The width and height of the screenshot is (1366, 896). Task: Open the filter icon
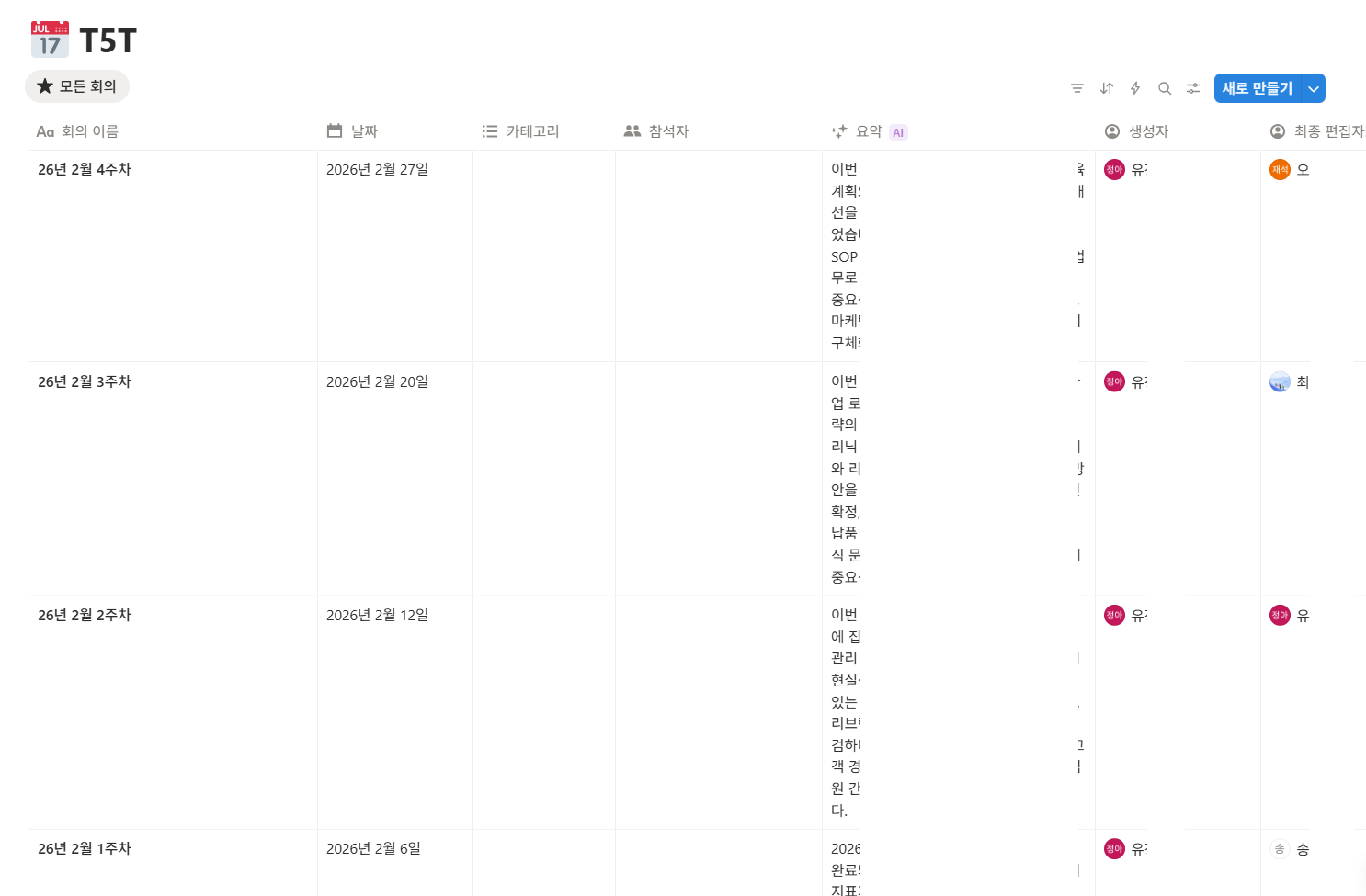coord(1077,88)
